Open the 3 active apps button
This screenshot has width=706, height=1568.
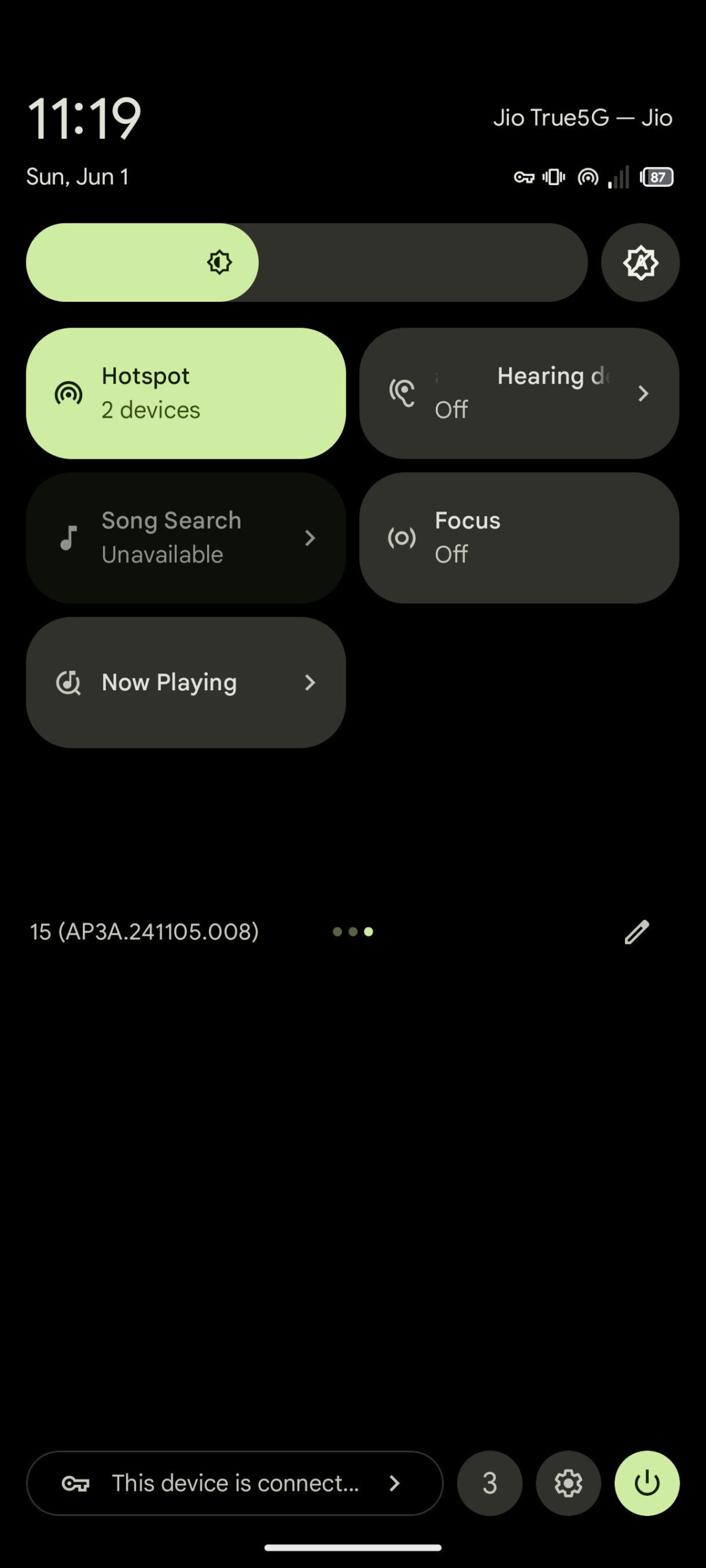[x=490, y=1483]
